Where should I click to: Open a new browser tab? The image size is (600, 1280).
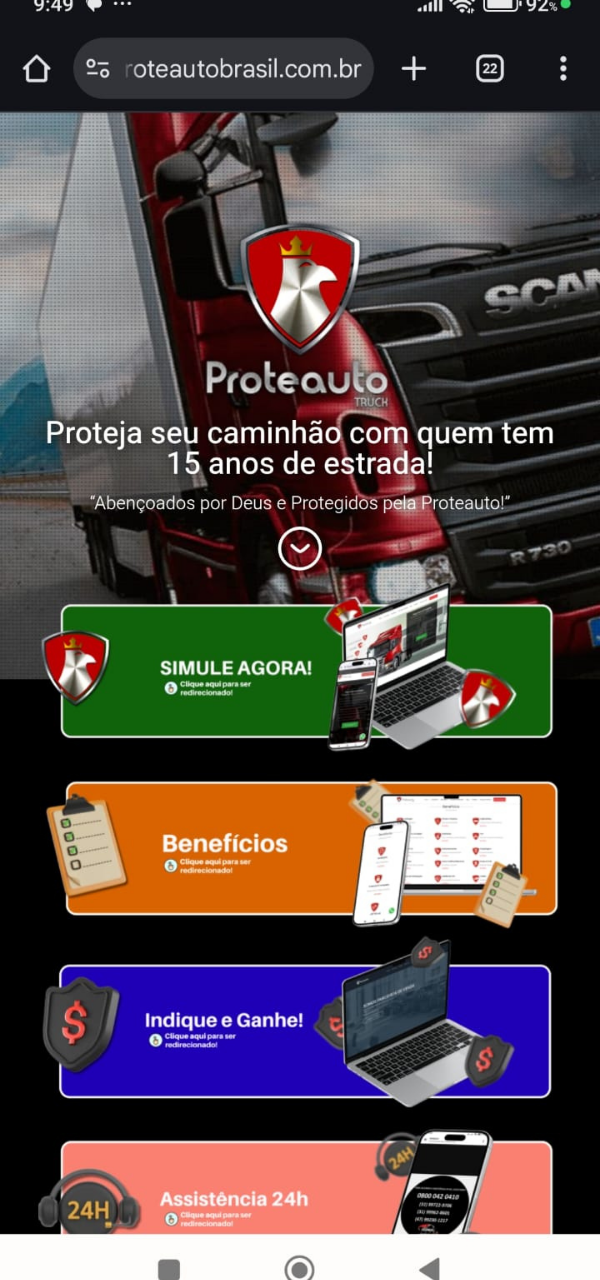point(413,69)
